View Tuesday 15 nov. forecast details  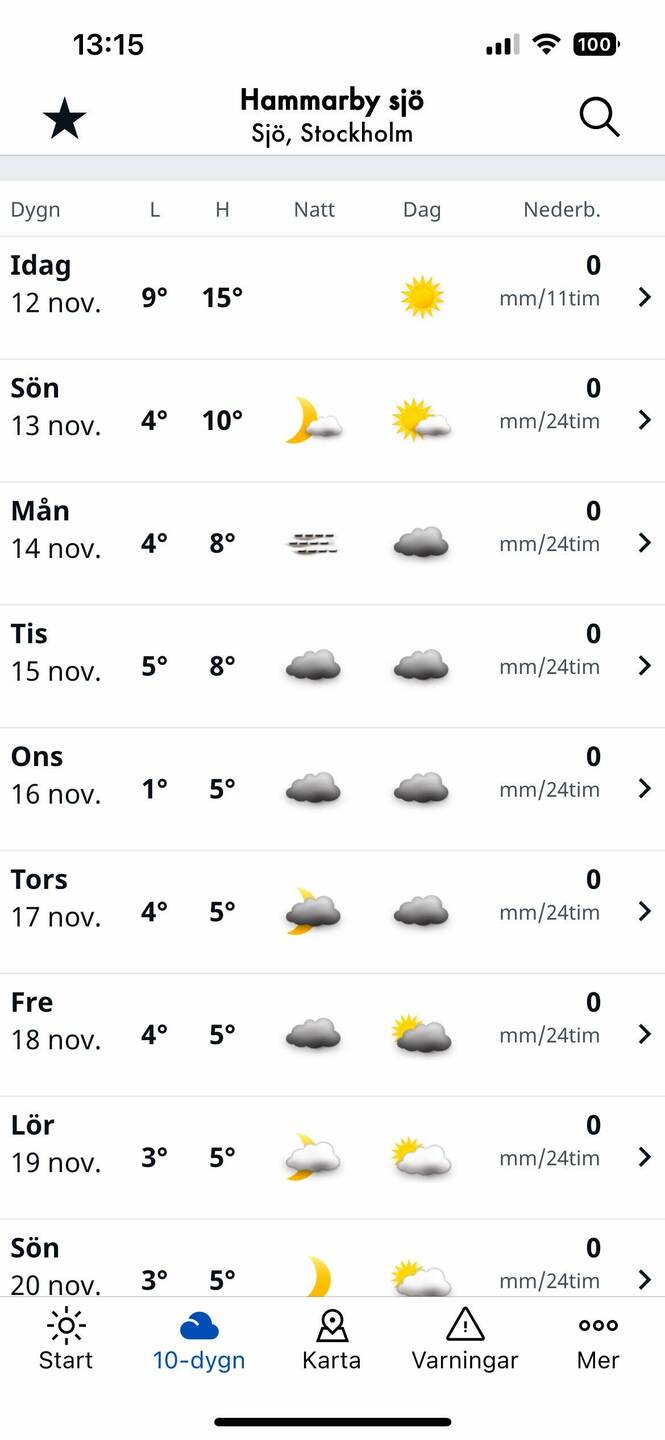332,666
